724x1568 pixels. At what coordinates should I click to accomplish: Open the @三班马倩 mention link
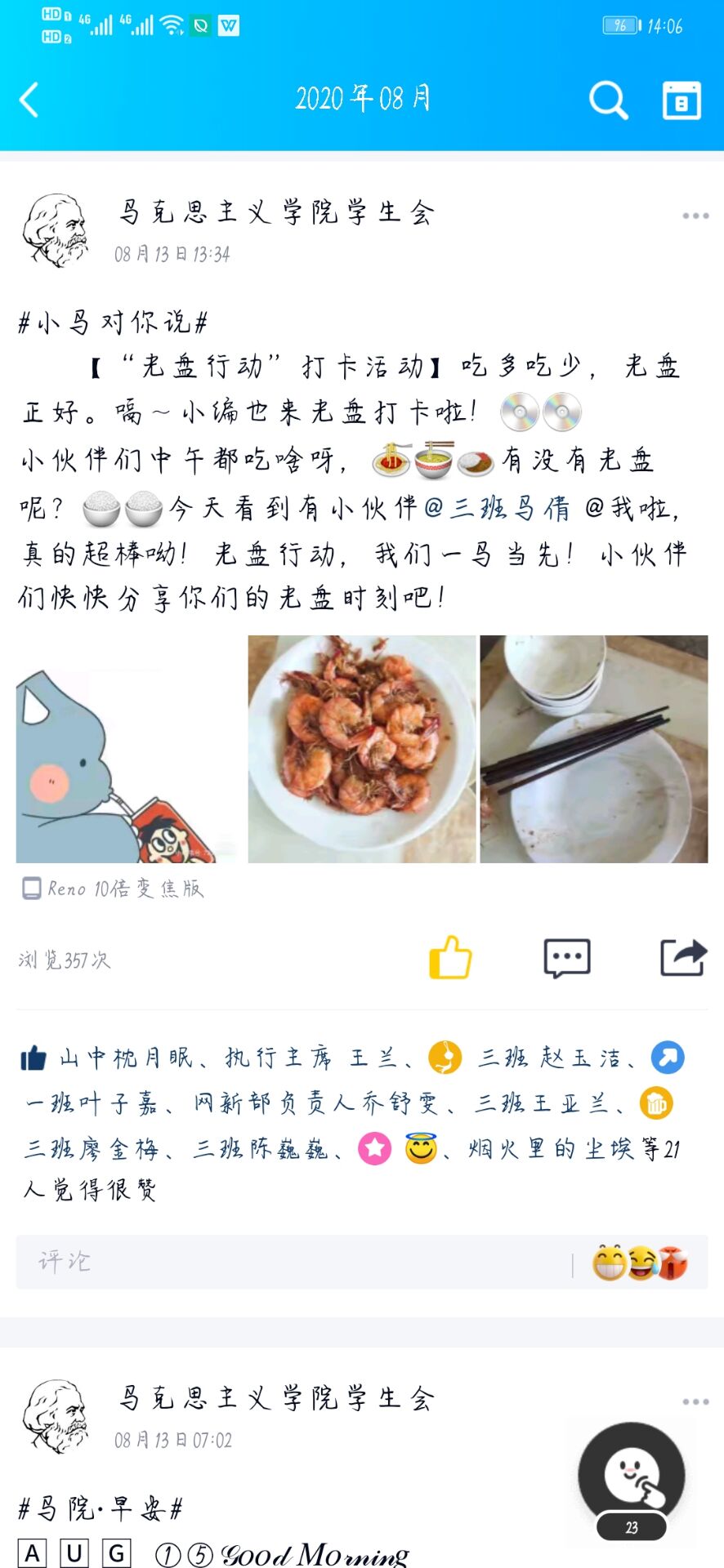pos(498,508)
